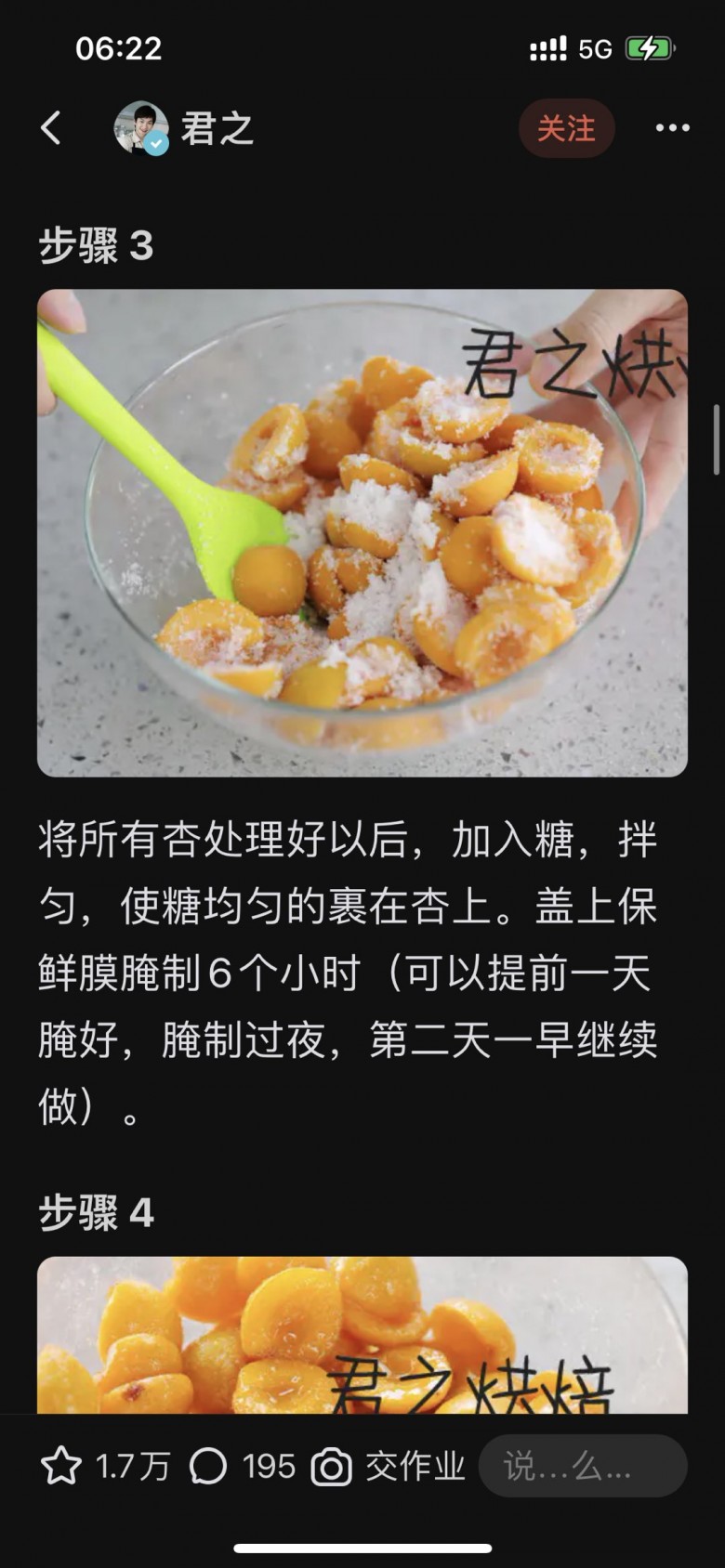Open 君之's profile avatar
The height and width of the screenshot is (1568, 725).
(141, 128)
